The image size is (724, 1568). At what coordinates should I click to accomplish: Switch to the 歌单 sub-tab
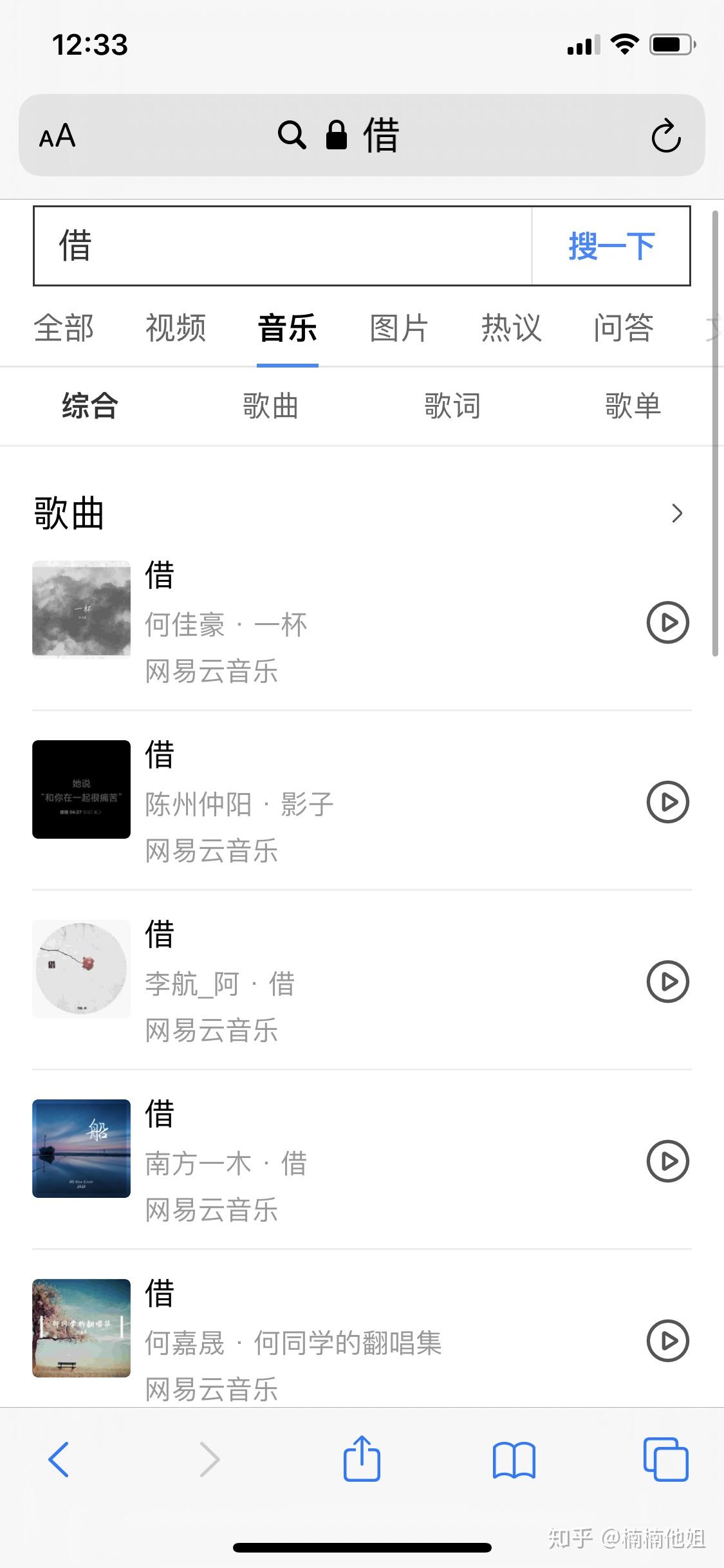(x=633, y=406)
